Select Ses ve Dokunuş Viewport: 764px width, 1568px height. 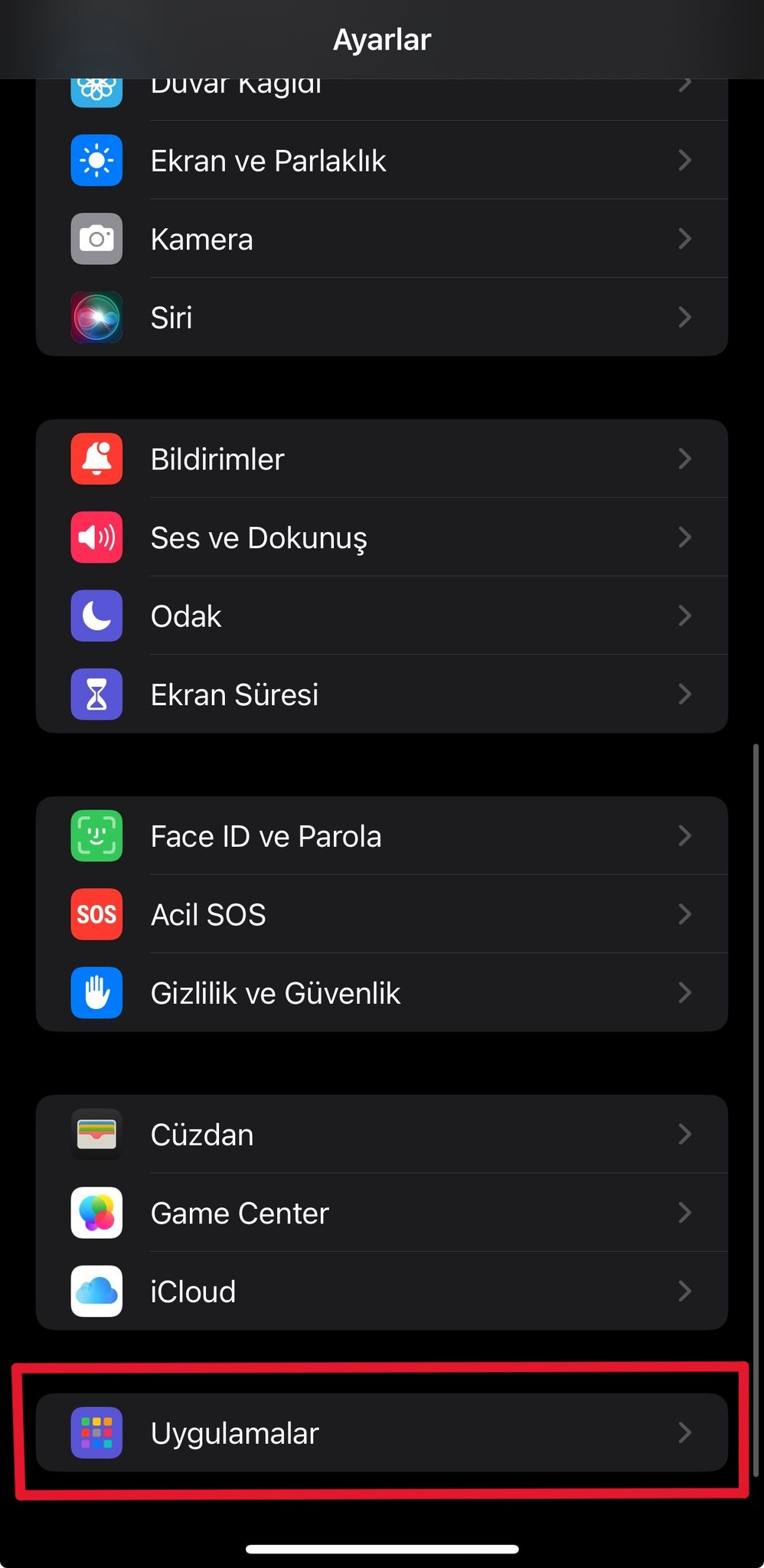click(x=381, y=537)
